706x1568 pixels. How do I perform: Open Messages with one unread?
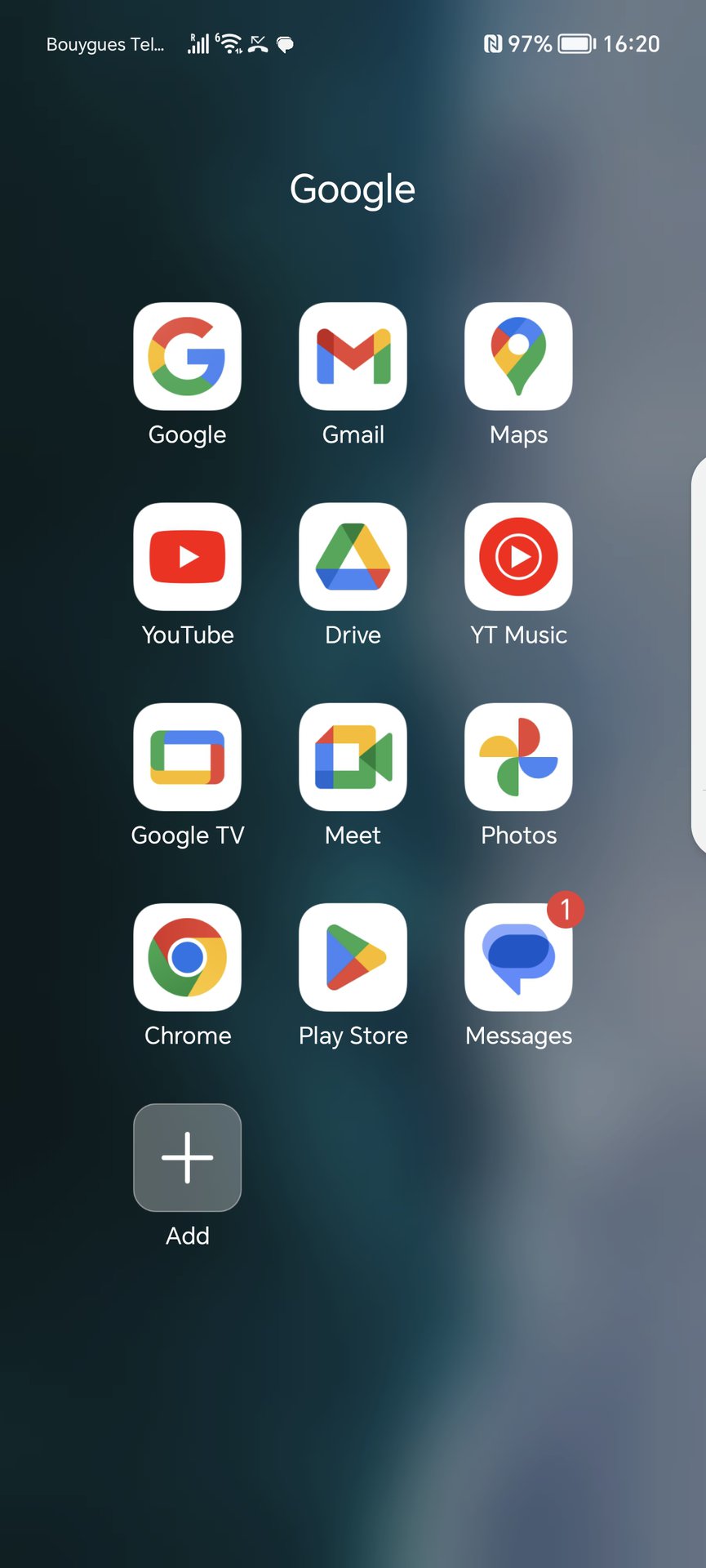pos(518,957)
